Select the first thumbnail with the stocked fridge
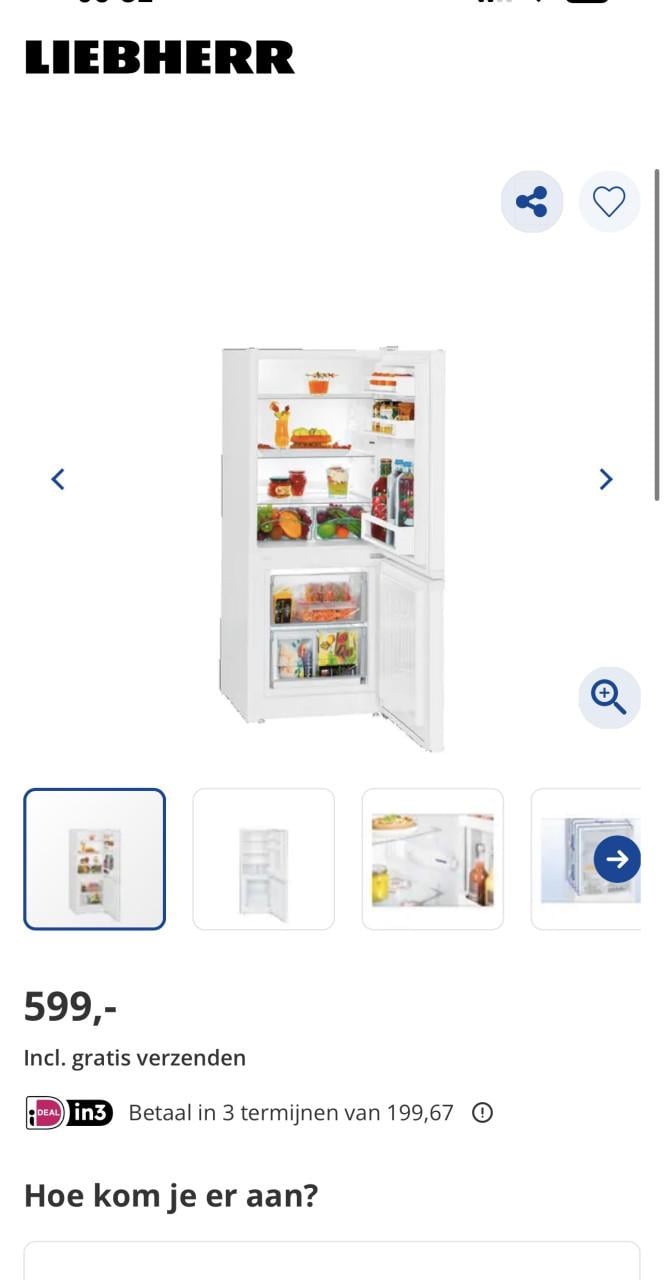 95,859
